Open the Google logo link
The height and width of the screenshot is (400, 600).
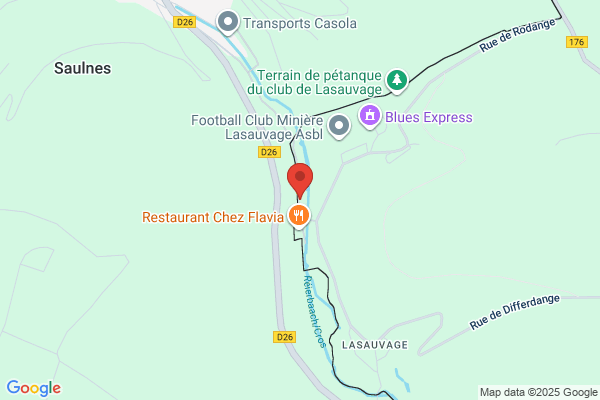point(34,388)
